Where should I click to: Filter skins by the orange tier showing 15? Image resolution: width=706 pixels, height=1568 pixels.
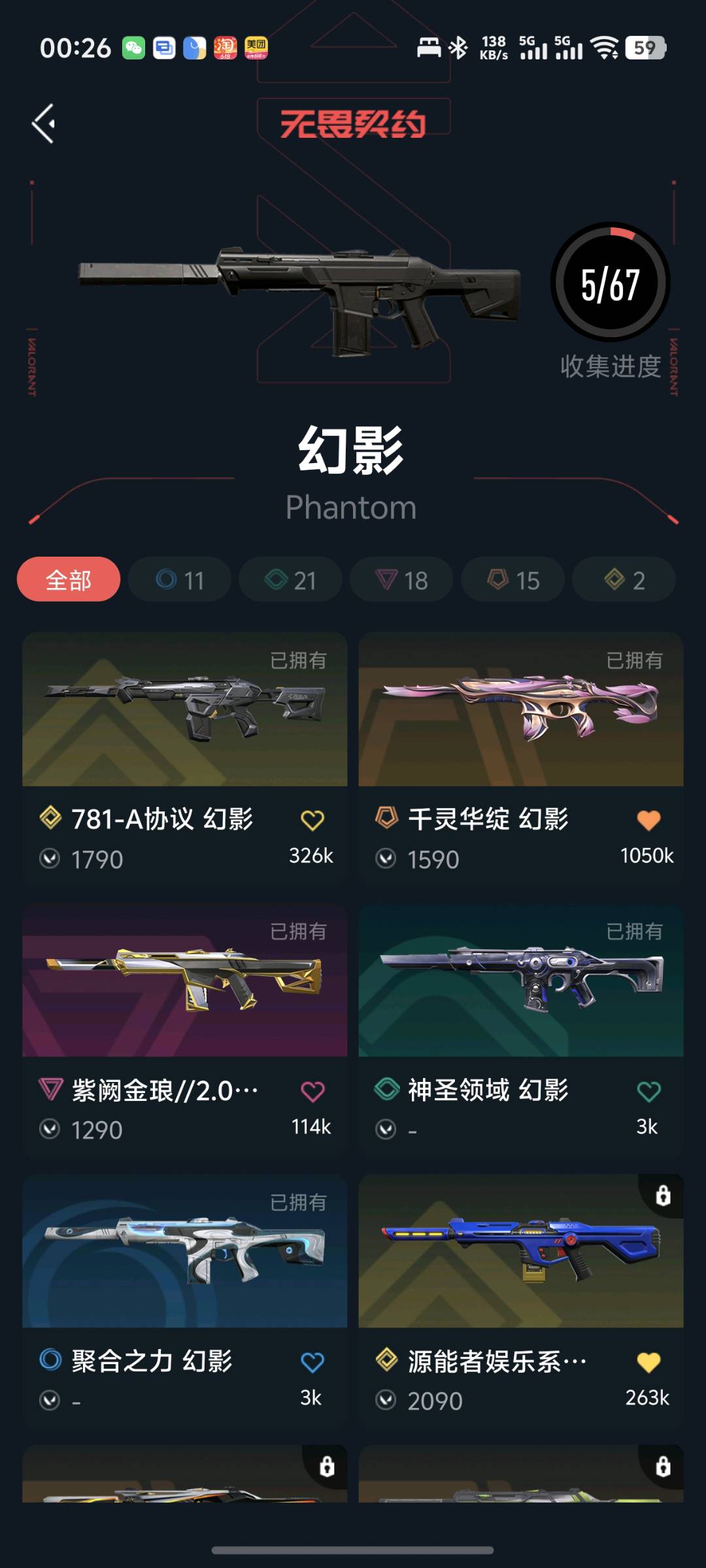513,580
